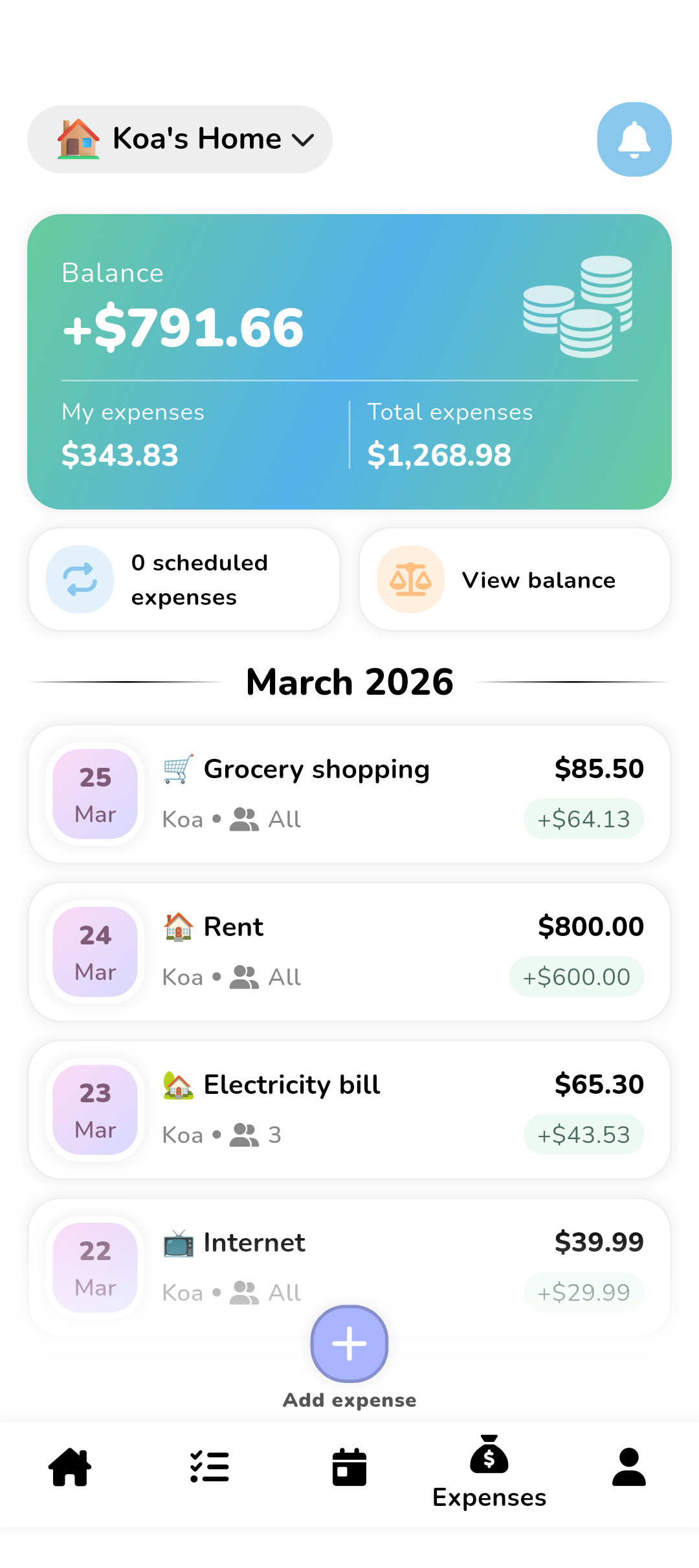
Task: Expand the Koa's Home household selector
Action: (x=179, y=138)
